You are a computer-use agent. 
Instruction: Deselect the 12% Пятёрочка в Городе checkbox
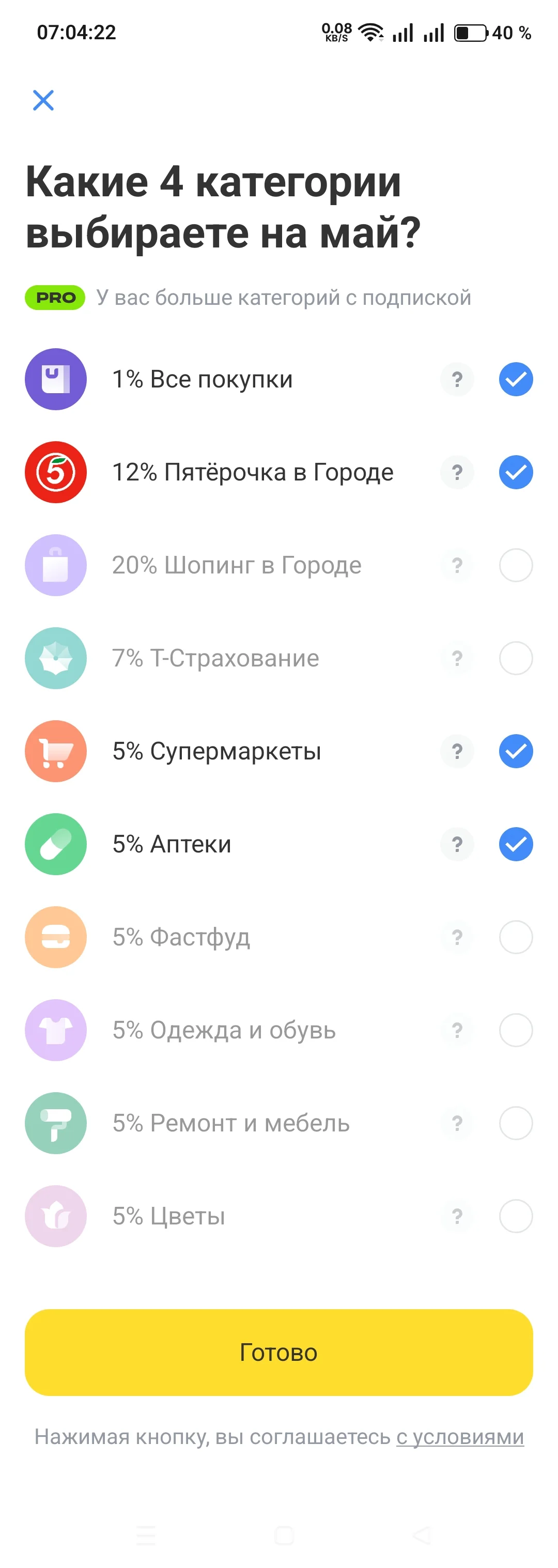516,472
